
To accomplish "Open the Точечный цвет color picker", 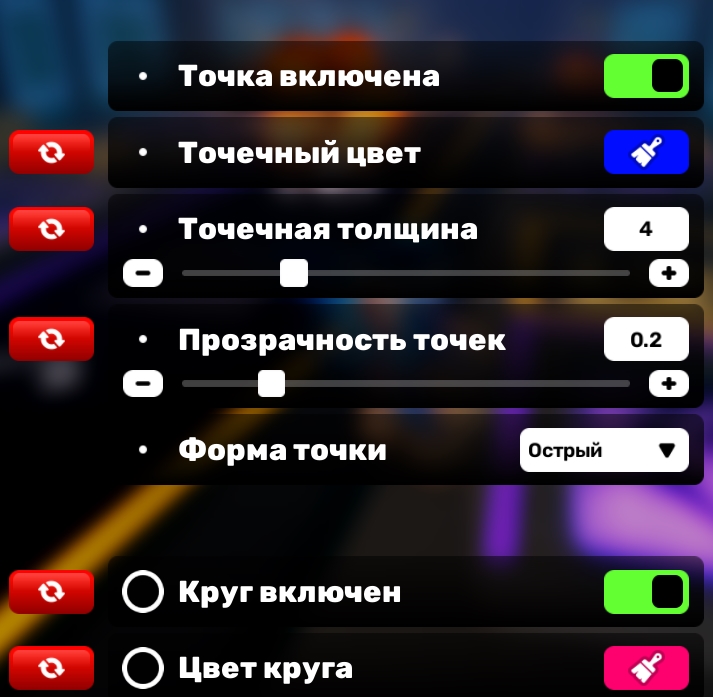I will 646,152.
